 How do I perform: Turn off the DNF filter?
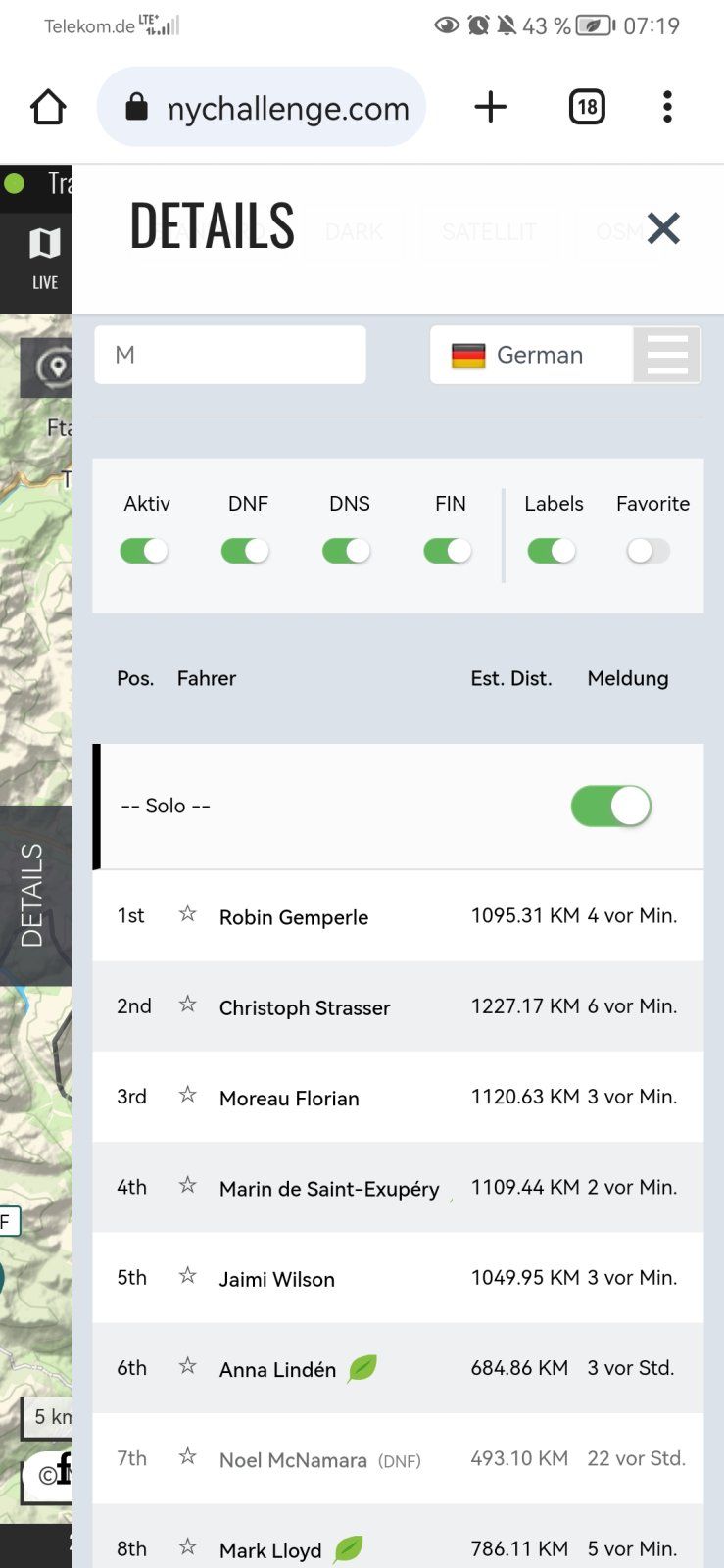(x=245, y=551)
